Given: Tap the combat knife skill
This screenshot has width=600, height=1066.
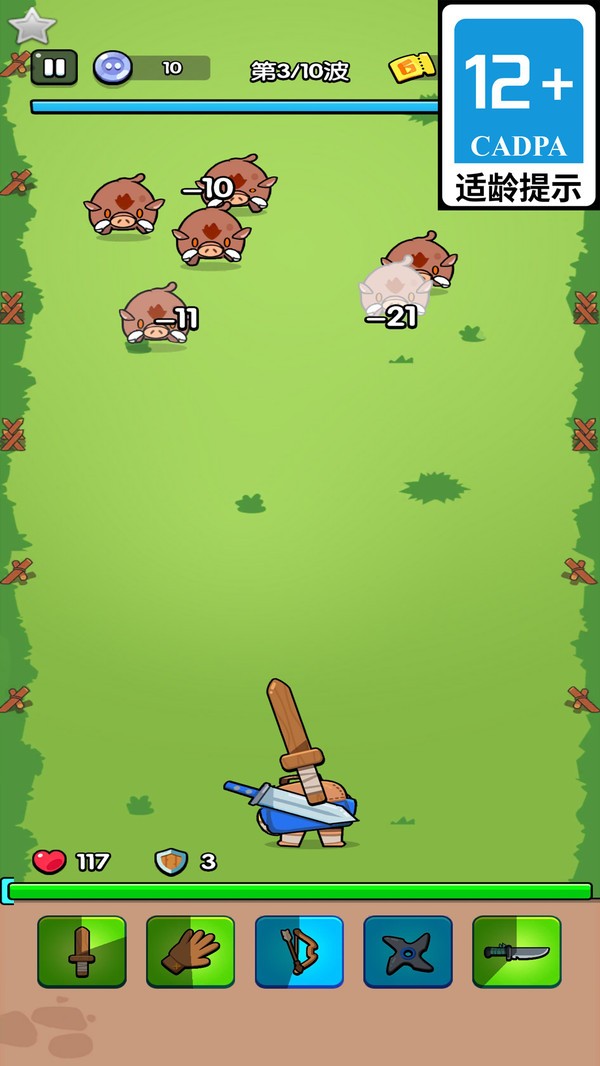Looking at the screenshot, I should click(x=516, y=951).
